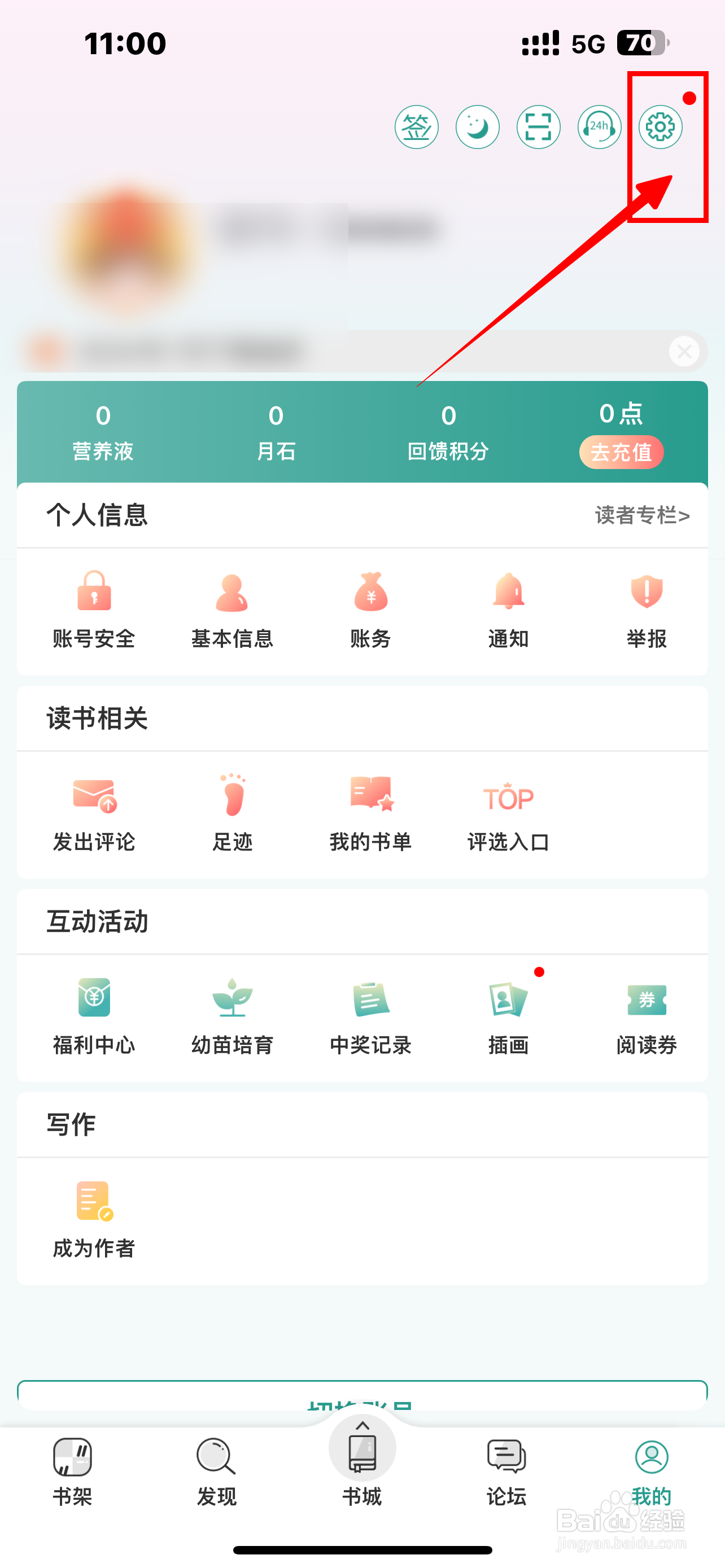Tap the 去充值 recharge button
The width and height of the screenshot is (725, 1568).
(622, 452)
